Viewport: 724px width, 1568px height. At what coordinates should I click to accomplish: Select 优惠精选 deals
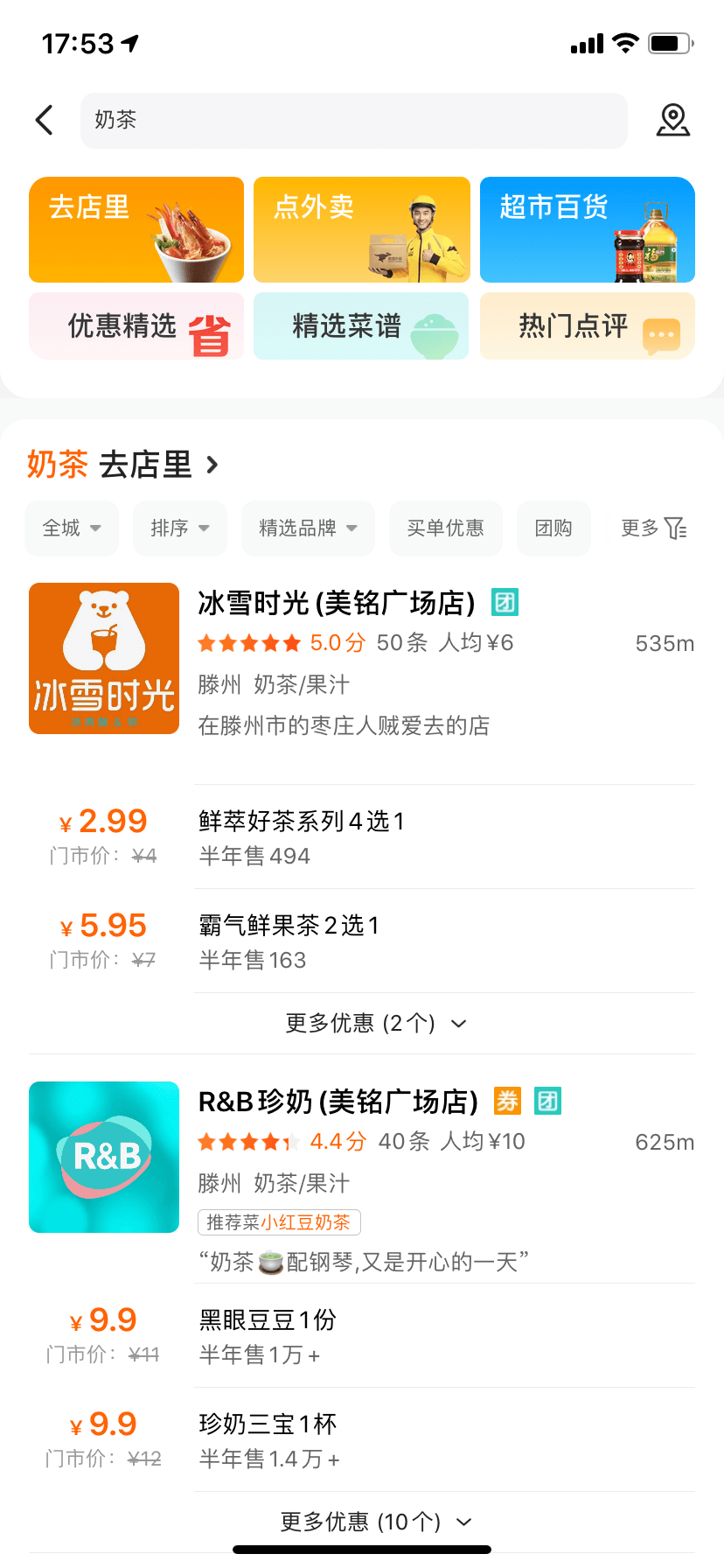pos(136,325)
